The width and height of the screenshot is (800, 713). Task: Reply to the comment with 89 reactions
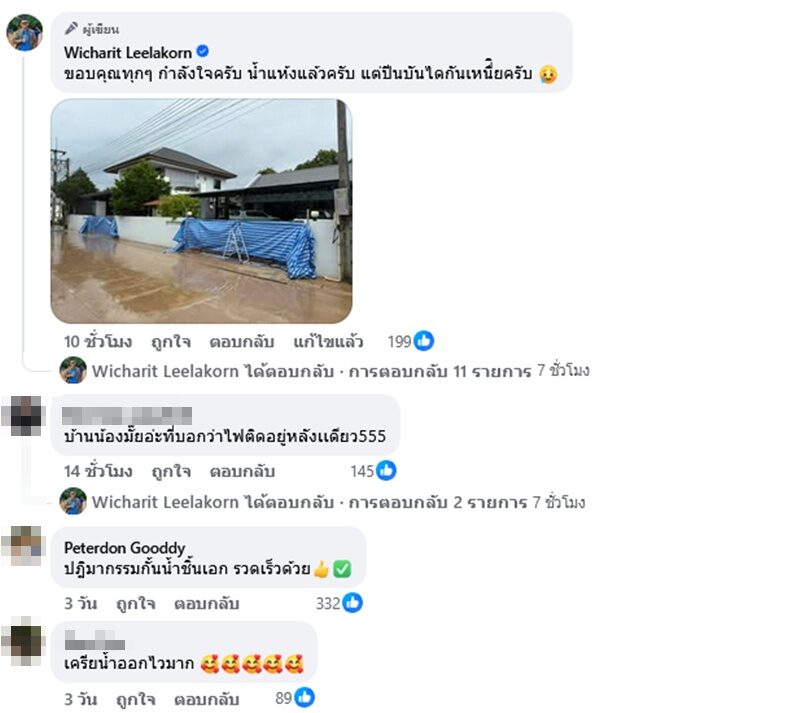pyautogui.click(x=206, y=697)
